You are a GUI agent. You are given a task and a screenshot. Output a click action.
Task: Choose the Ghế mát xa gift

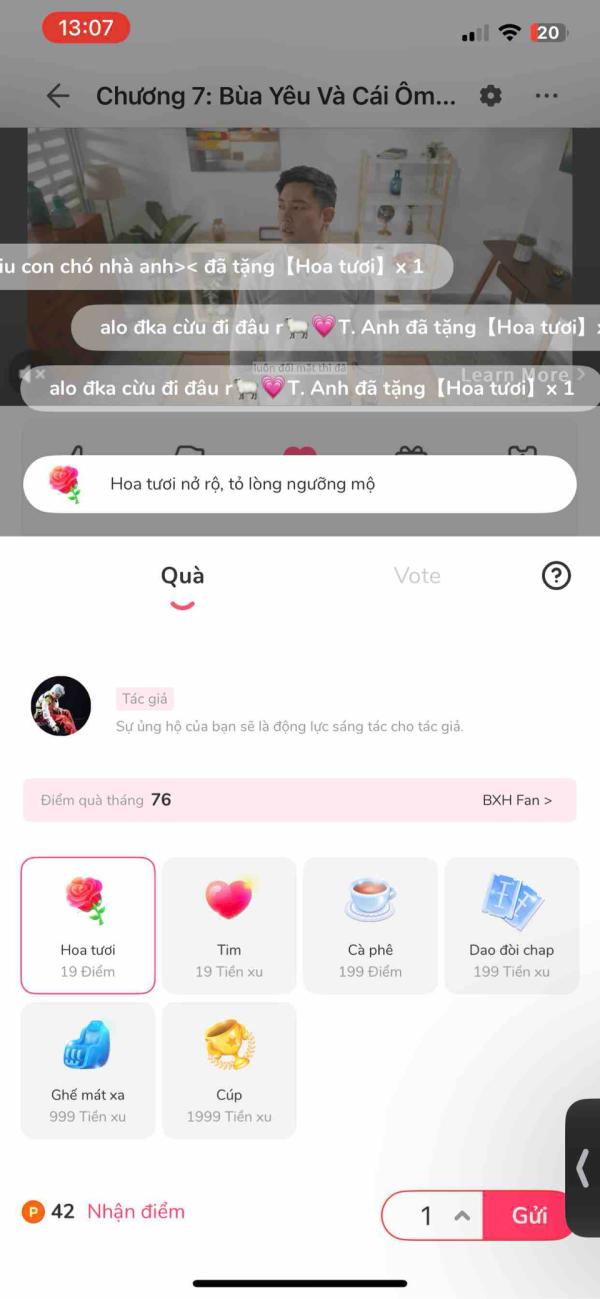pyautogui.click(x=88, y=1070)
